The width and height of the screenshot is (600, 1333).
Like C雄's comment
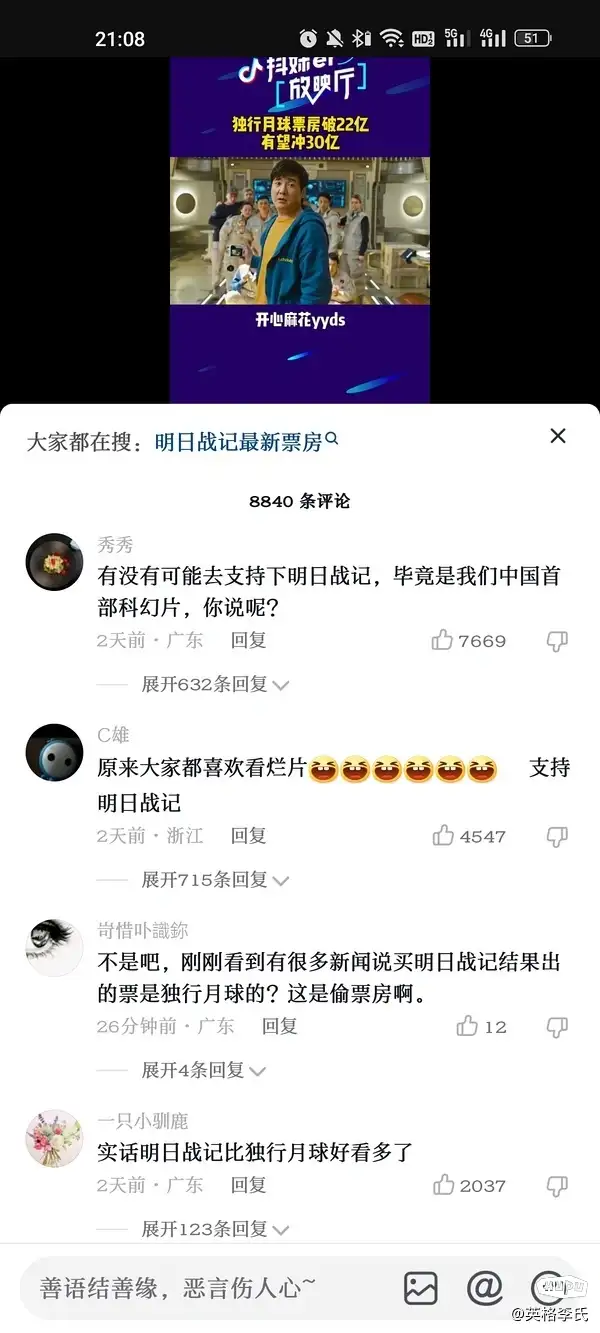pyautogui.click(x=443, y=836)
